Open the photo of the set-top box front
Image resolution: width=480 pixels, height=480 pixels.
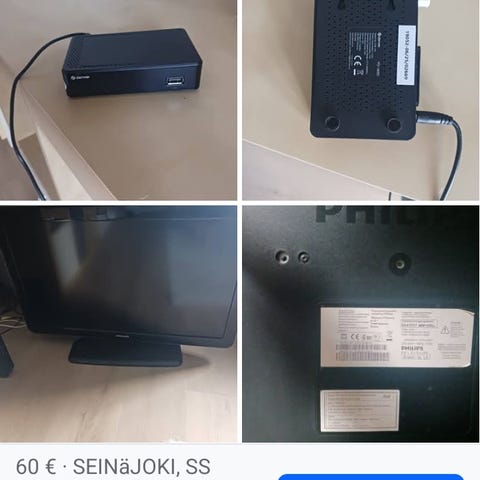(118, 100)
